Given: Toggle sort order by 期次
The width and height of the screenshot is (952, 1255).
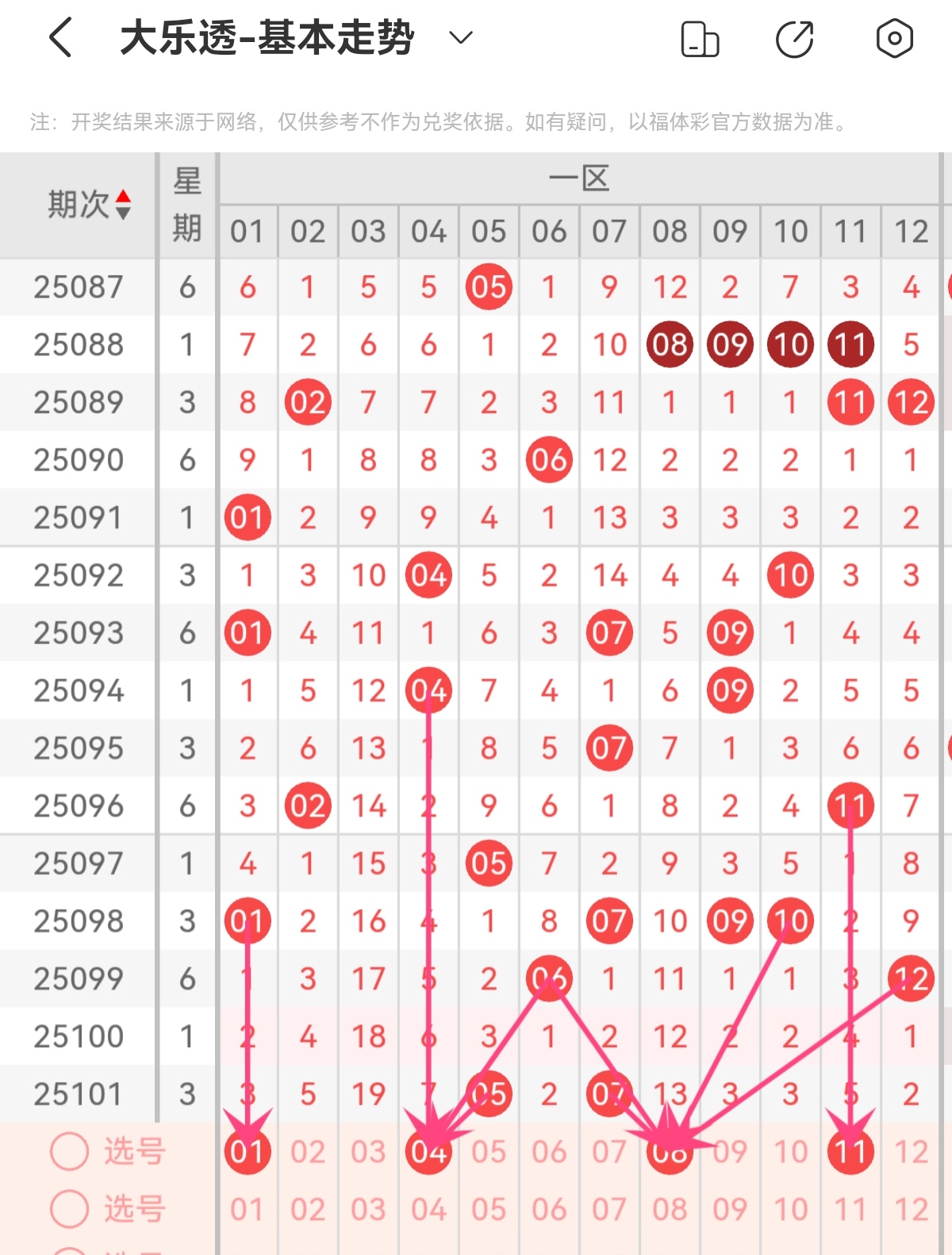Looking at the screenshot, I should coord(87,205).
